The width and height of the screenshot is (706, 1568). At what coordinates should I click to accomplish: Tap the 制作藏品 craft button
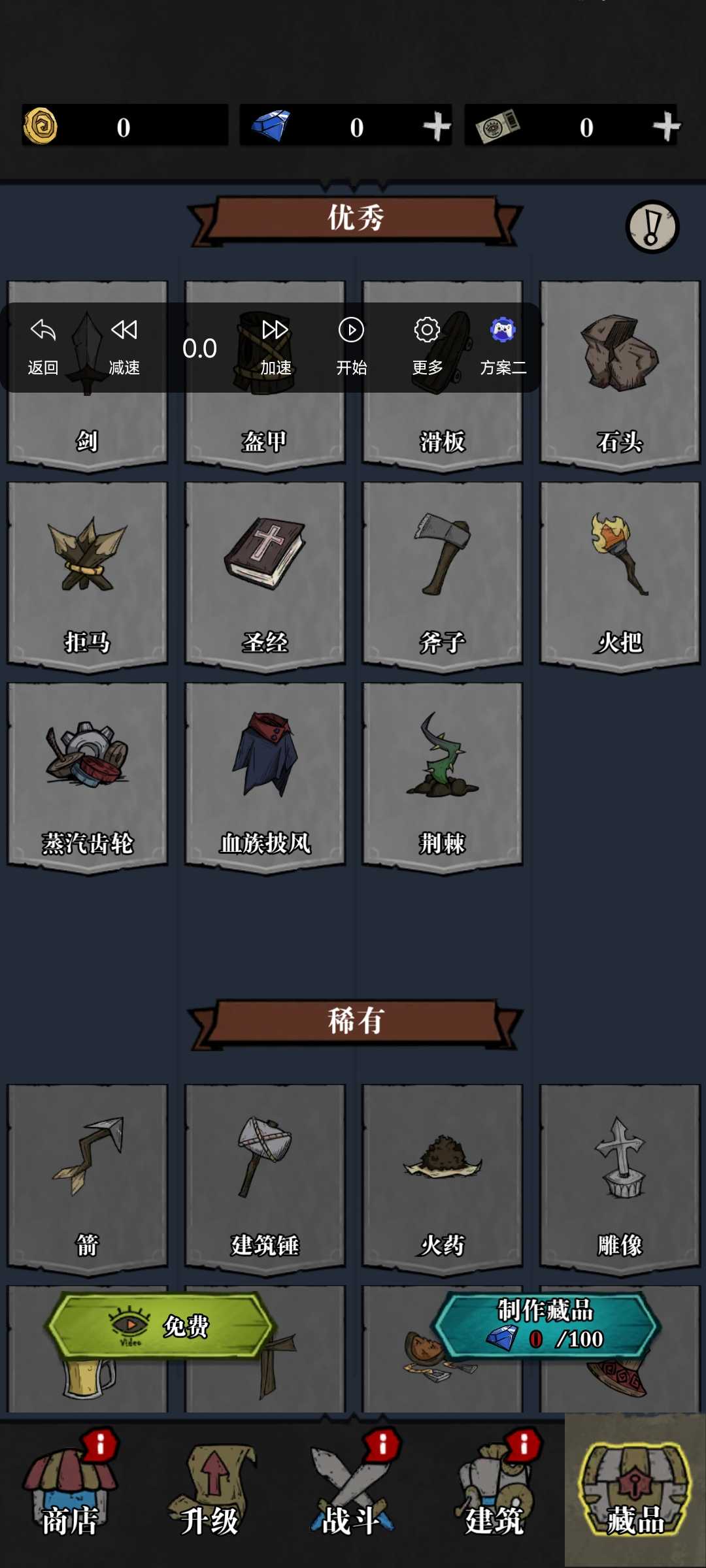[x=546, y=1324]
